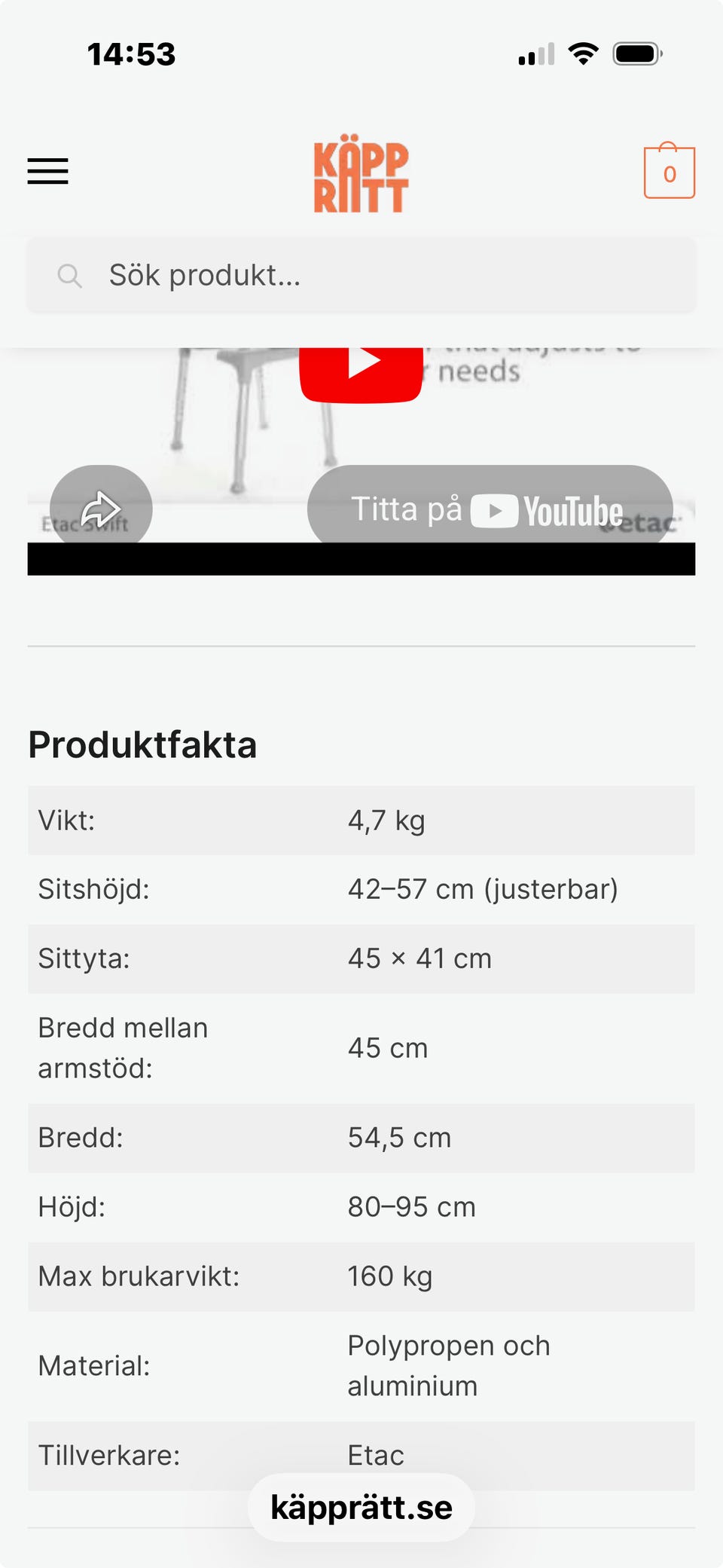Share the Etac Swift video

[101, 509]
